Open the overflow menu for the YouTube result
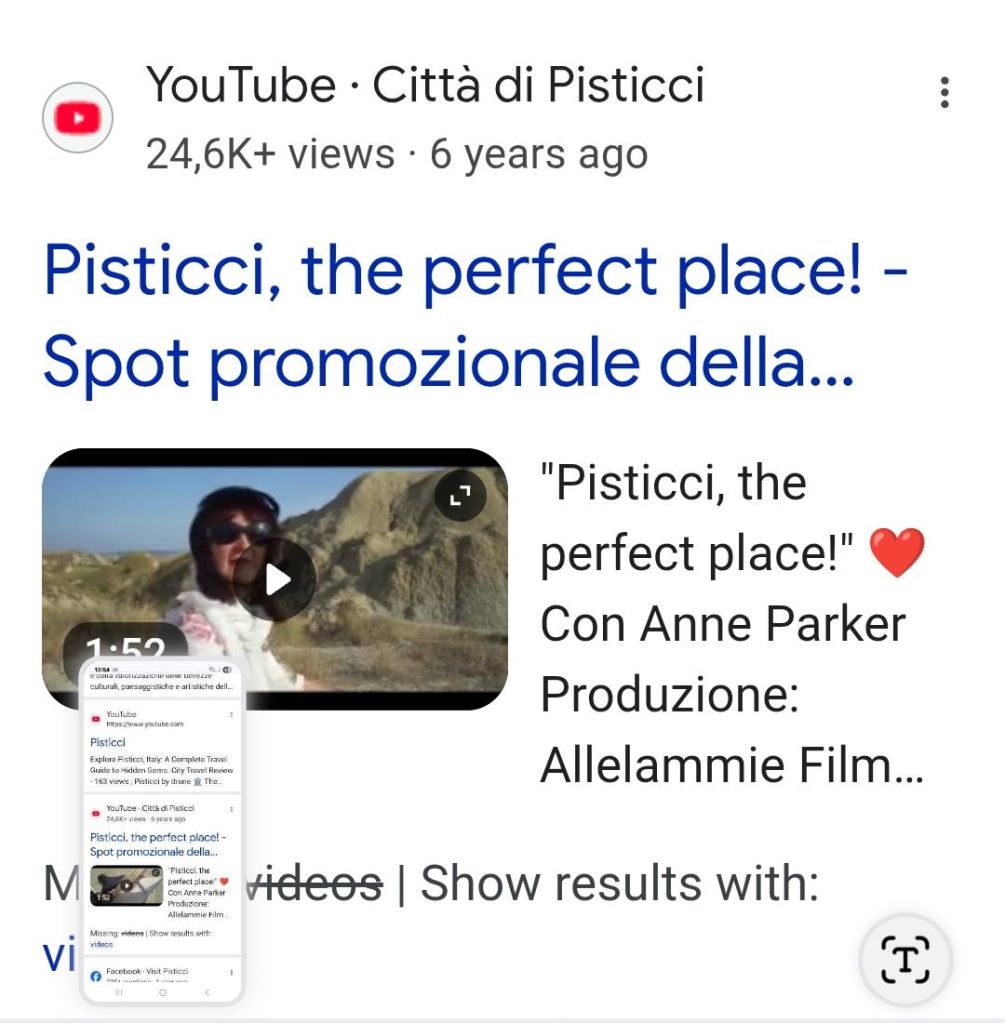Viewport: 1005px width, 1023px height. click(944, 93)
